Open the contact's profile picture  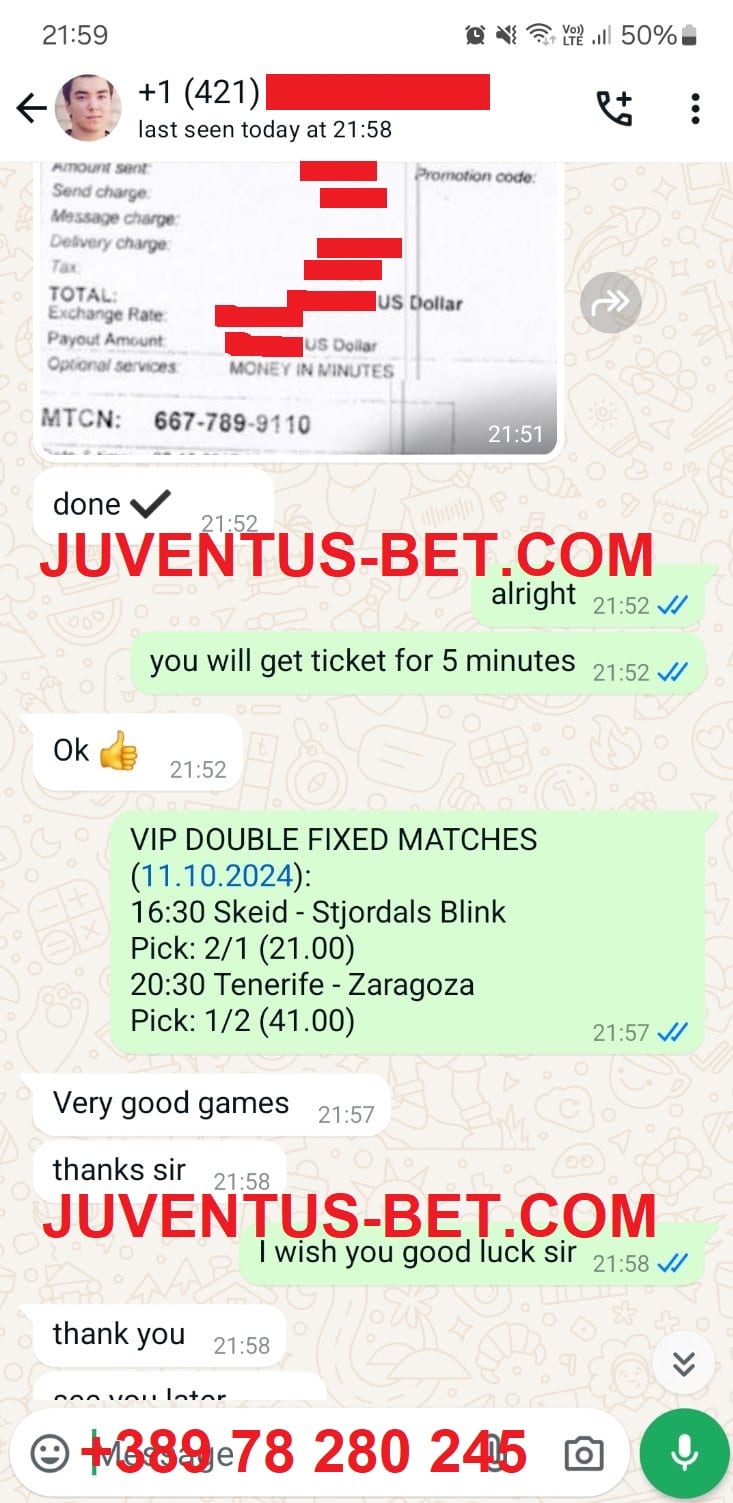coord(88,108)
